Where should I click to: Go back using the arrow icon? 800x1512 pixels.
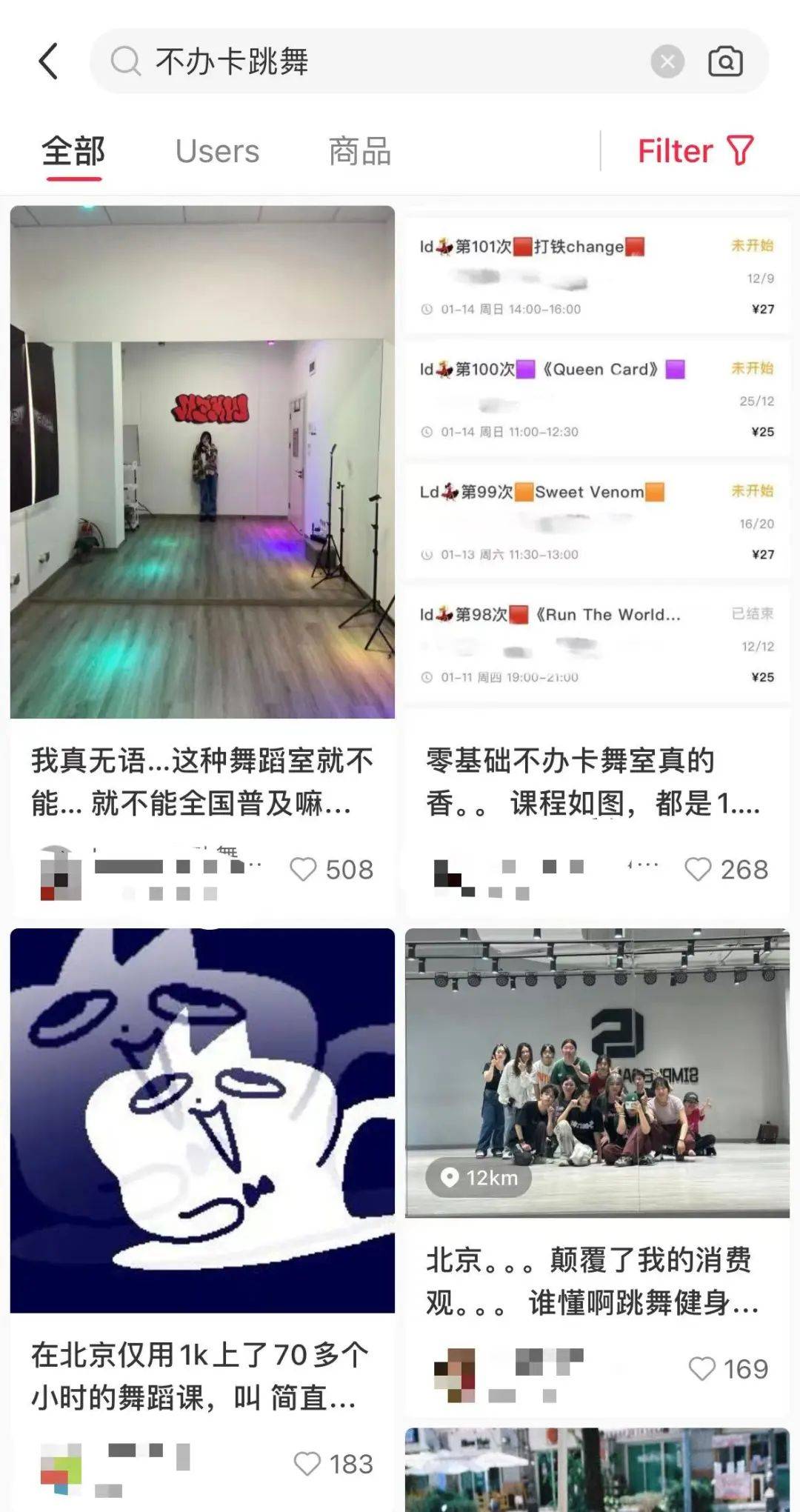[x=49, y=61]
